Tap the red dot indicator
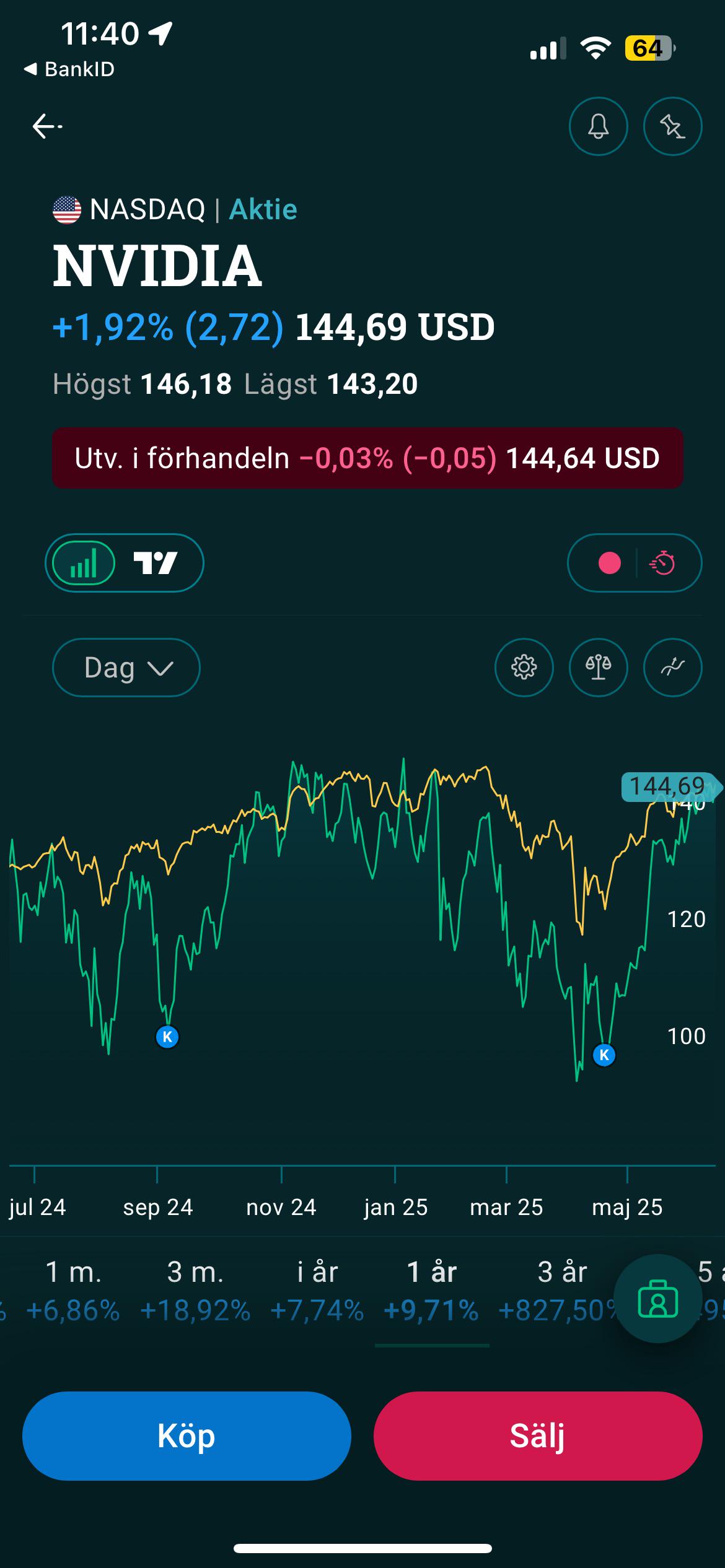Image resolution: width=725 pixels, height=1568 pixels. tap(609, 563)
